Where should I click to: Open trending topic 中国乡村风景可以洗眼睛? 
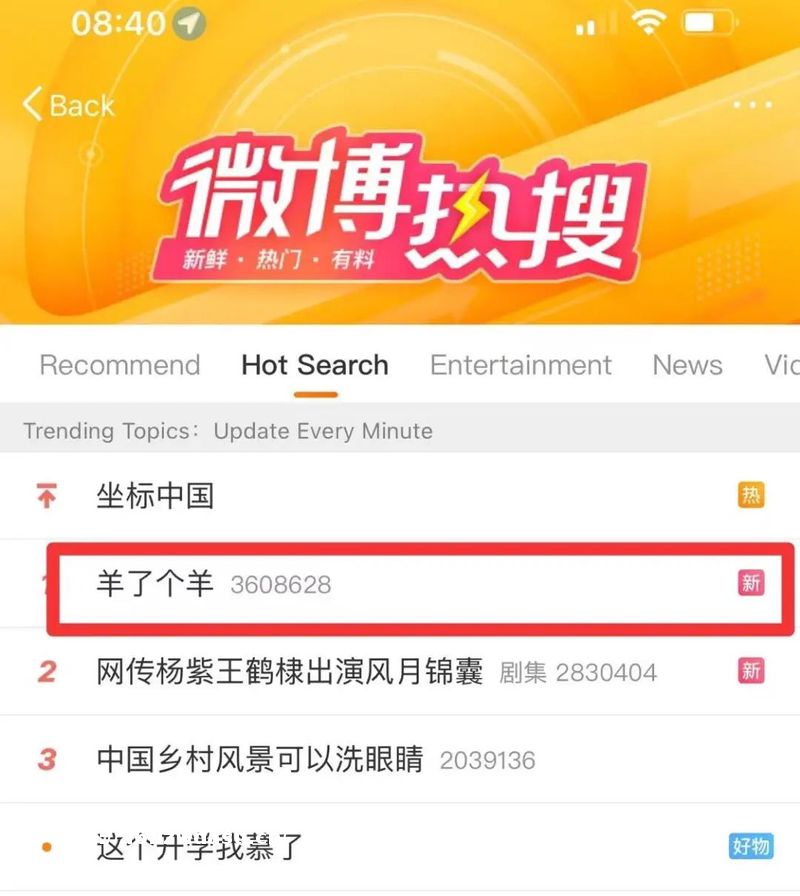pyautogui.click(x=260, y=759)
